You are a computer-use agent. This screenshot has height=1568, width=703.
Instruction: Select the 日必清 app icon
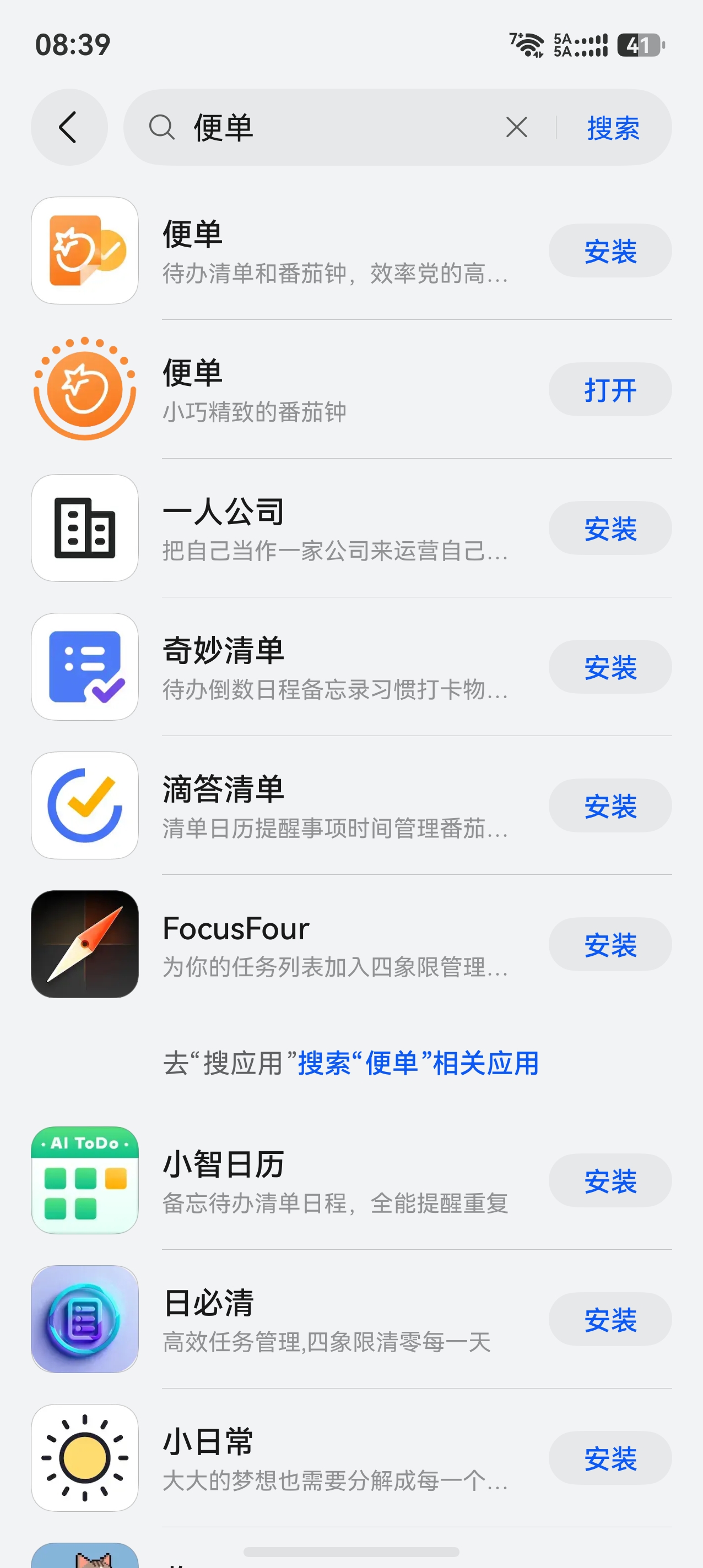[84, 1319]
